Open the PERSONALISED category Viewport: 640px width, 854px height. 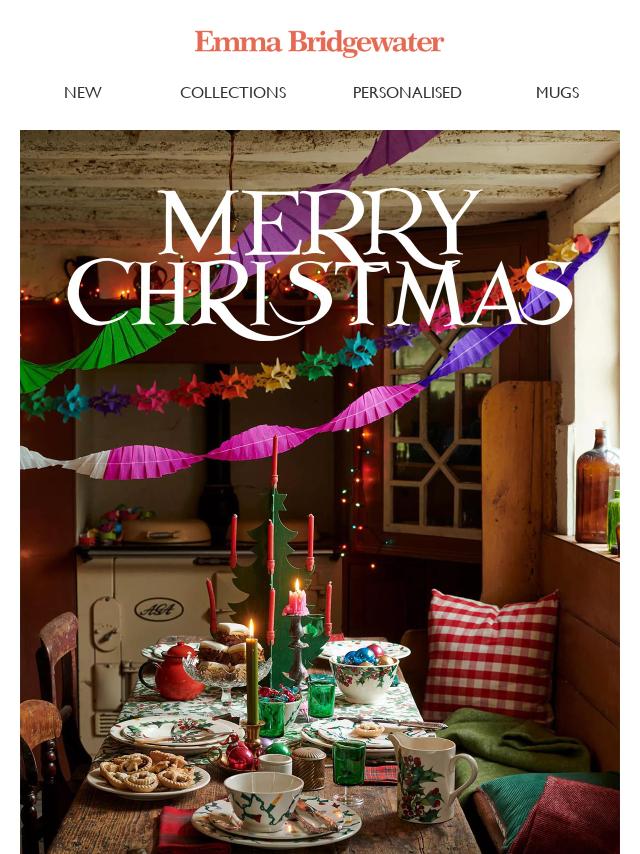pos(407,93)
